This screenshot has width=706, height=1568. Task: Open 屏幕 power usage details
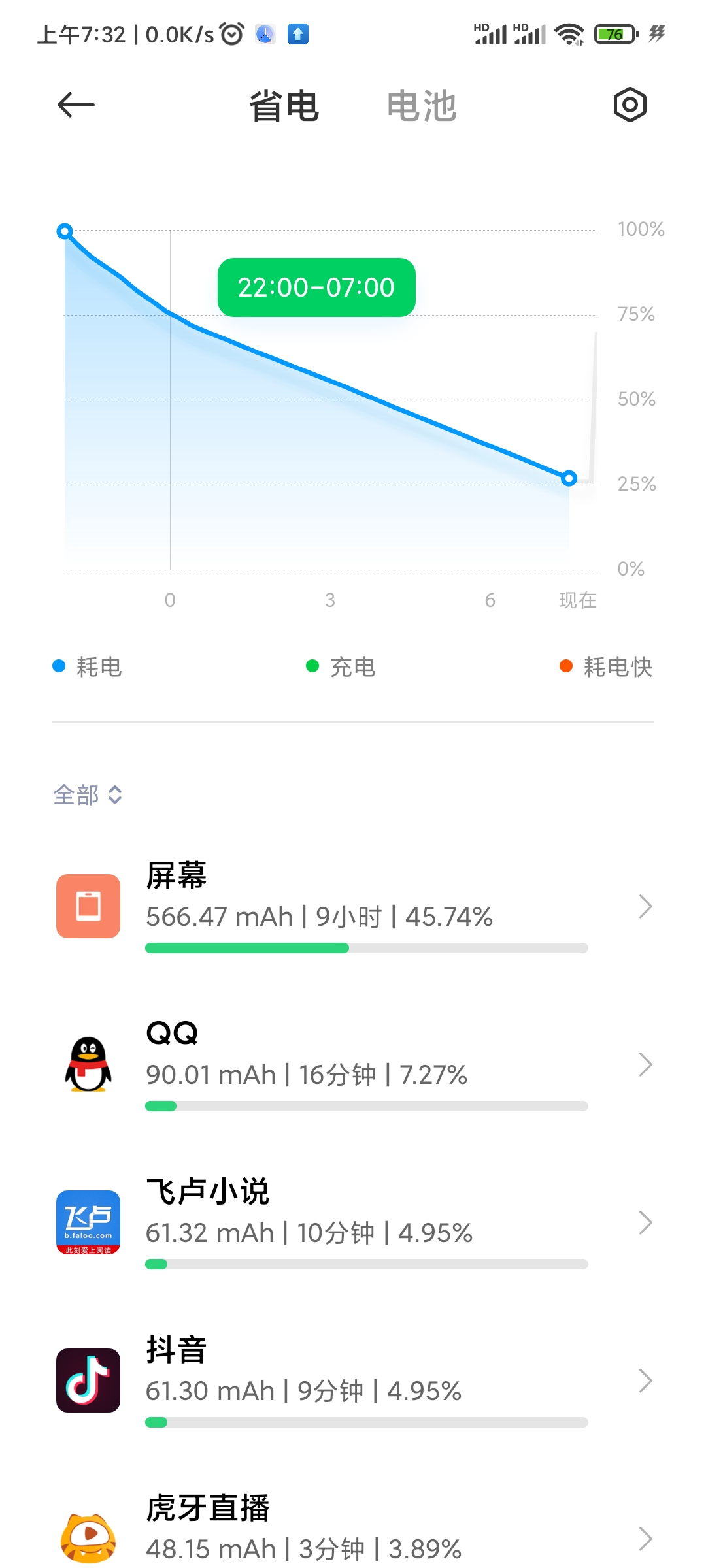coord(353,907)
